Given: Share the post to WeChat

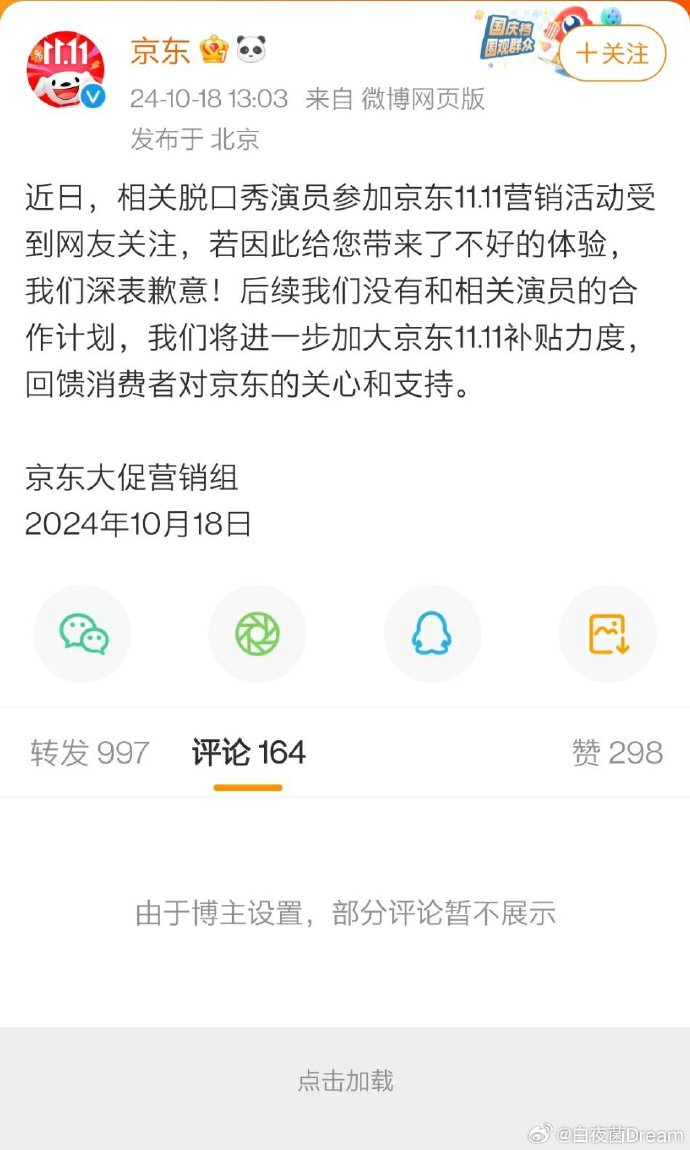Looking at the screenshot, I should tap(83, 634).
